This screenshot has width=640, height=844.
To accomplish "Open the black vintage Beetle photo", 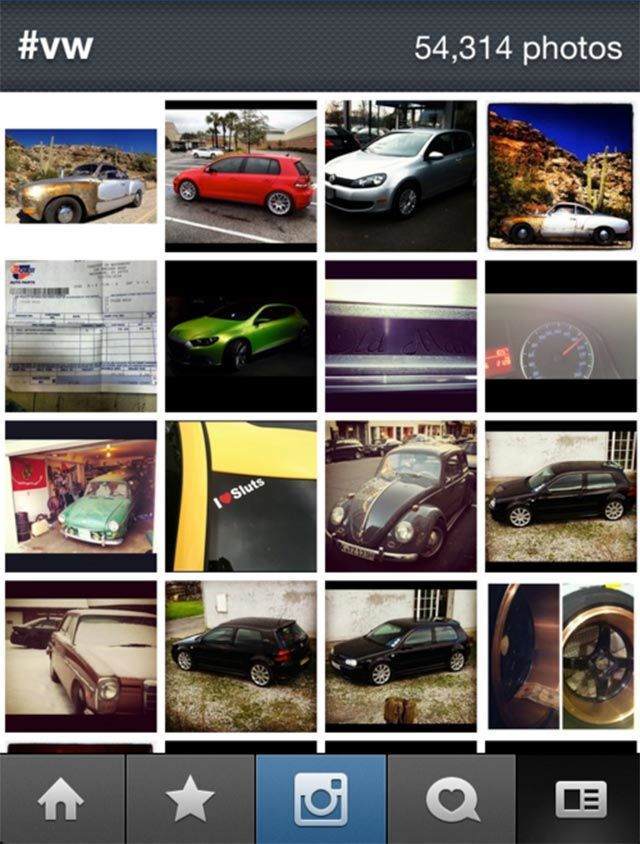I will pyautogui.click(x=400, y=496).
